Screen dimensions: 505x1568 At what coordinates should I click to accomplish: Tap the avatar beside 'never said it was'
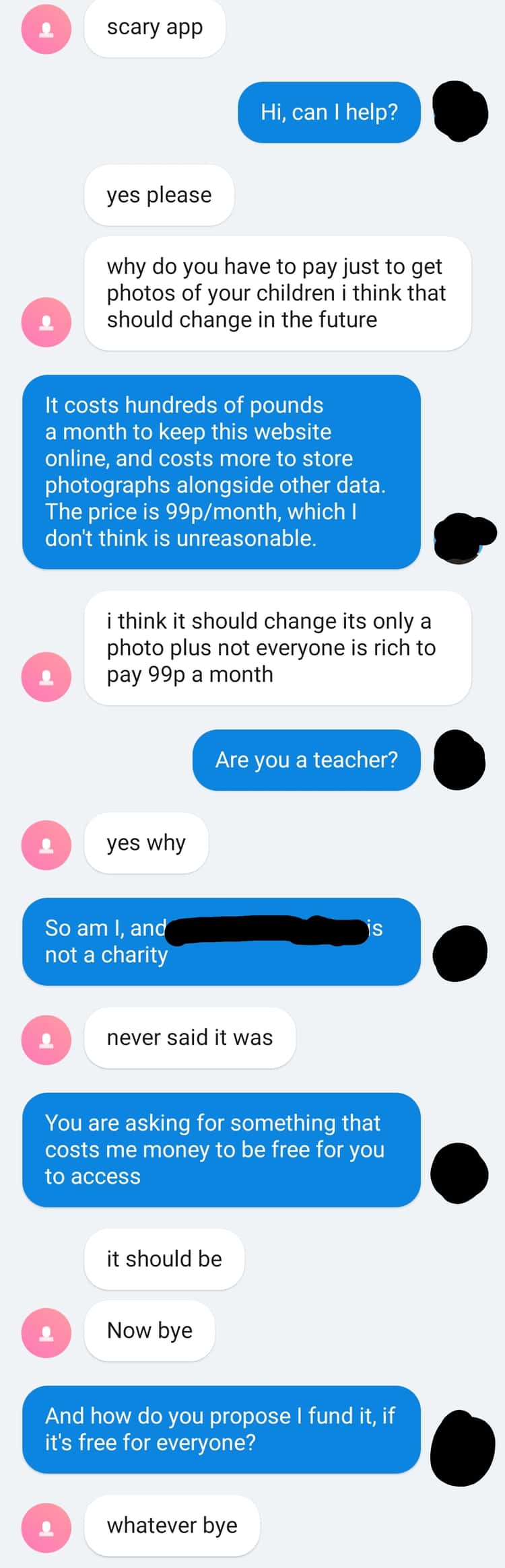(x=46, y=1040)
